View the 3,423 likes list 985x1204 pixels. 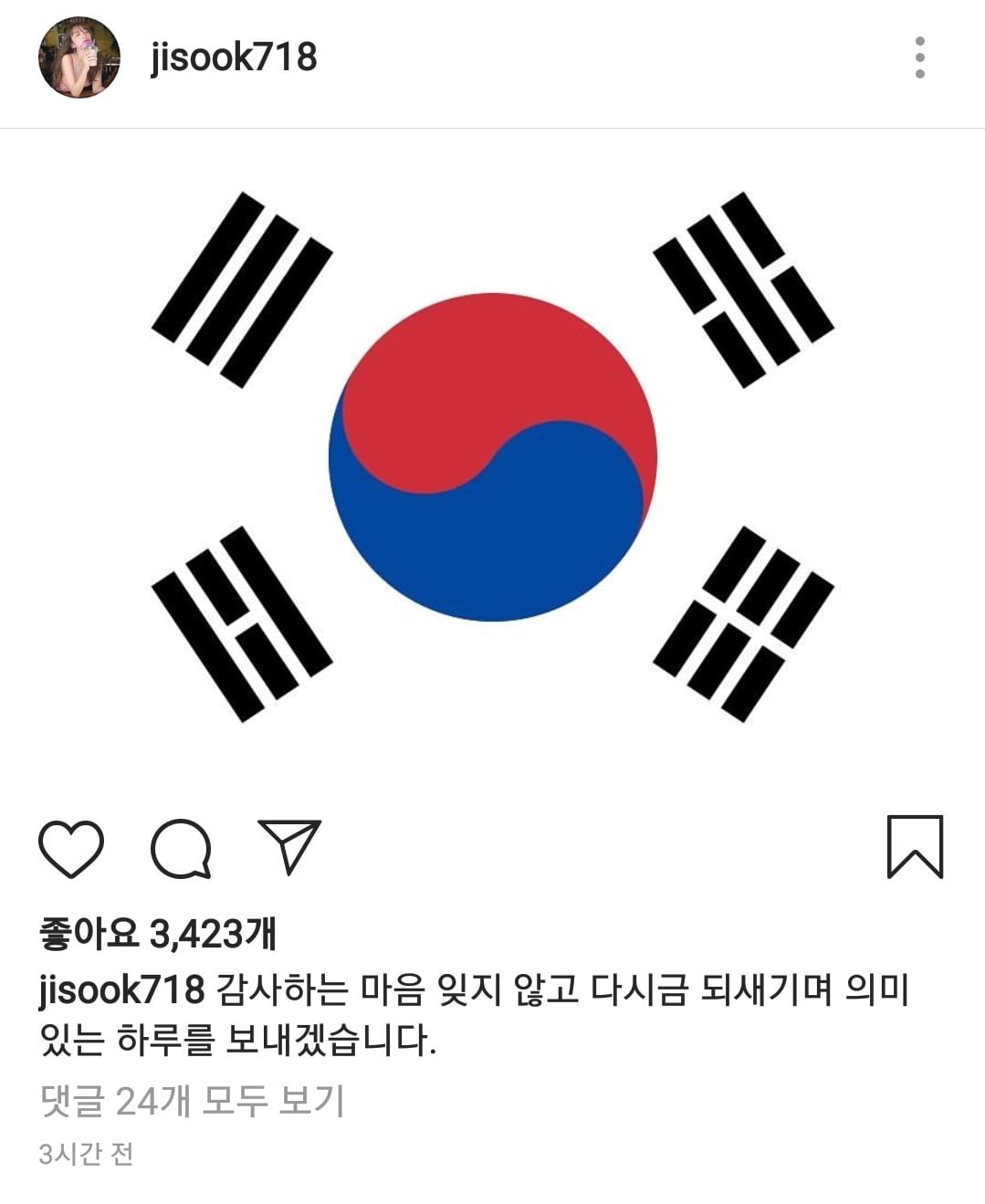pos(157,933)
